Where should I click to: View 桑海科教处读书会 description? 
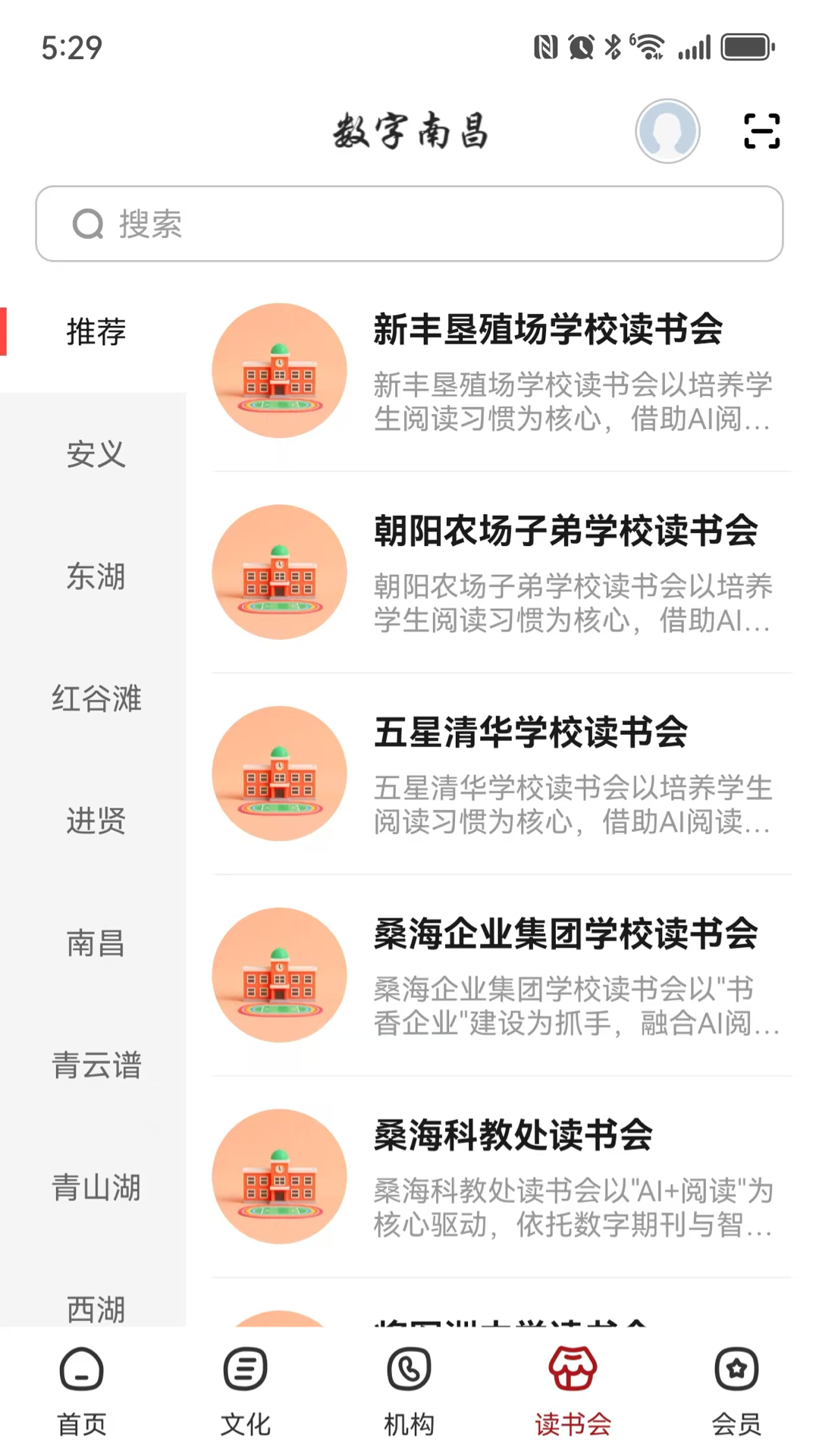click(x=574, y=1191)
